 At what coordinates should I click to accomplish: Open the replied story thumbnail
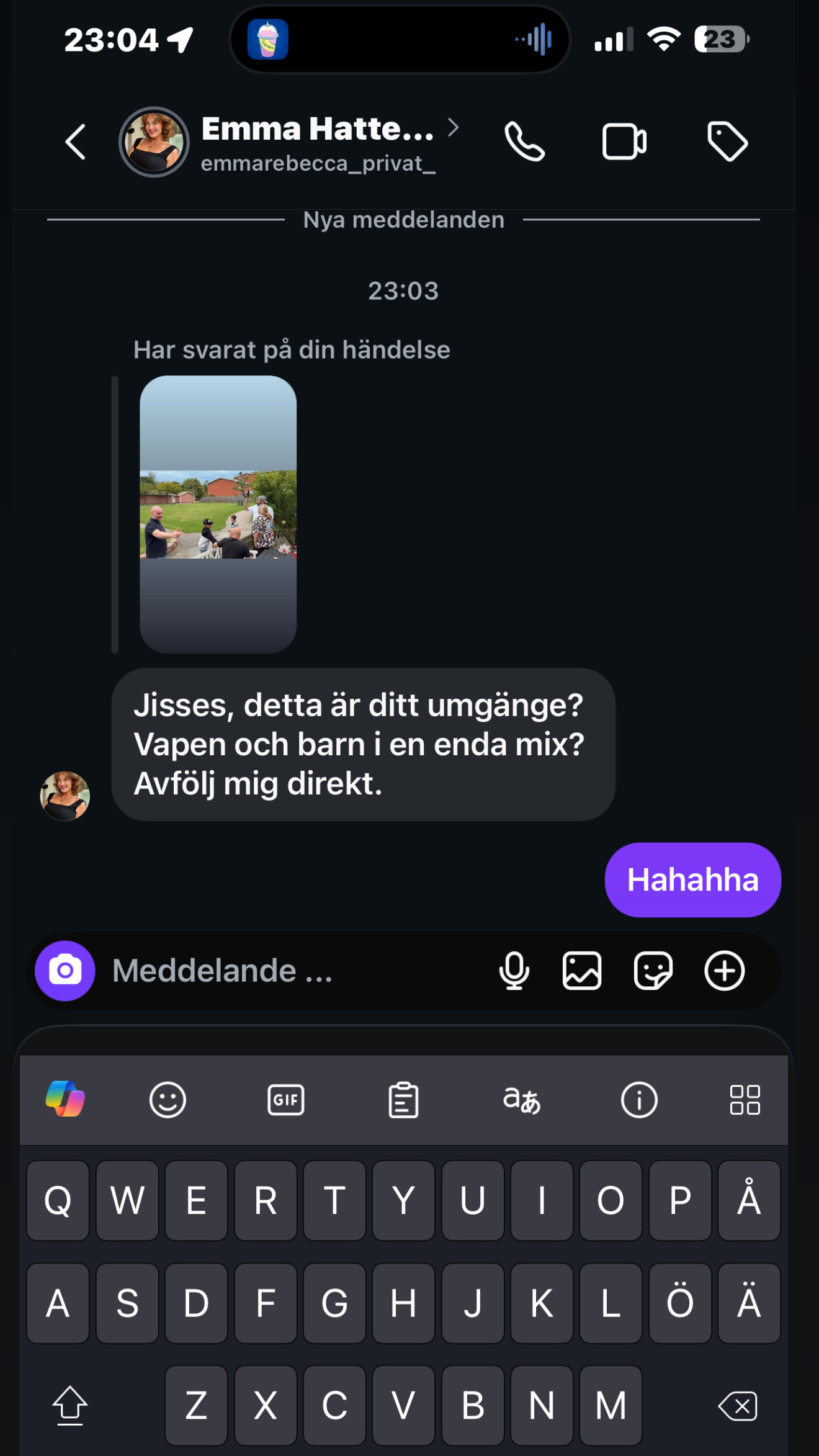pyautogui.click(x=218, y=514)
